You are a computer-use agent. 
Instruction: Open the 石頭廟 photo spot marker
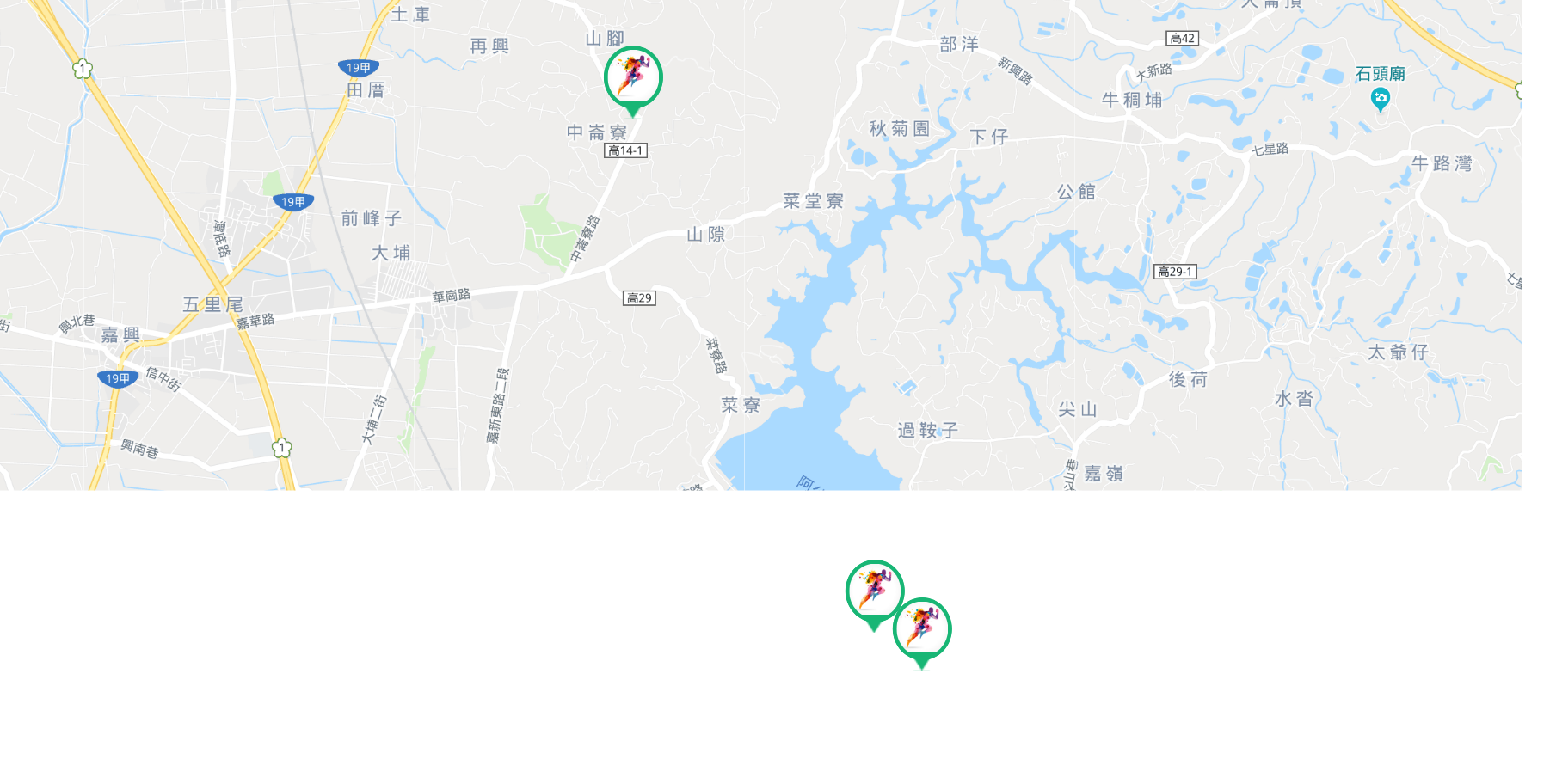1380,99
